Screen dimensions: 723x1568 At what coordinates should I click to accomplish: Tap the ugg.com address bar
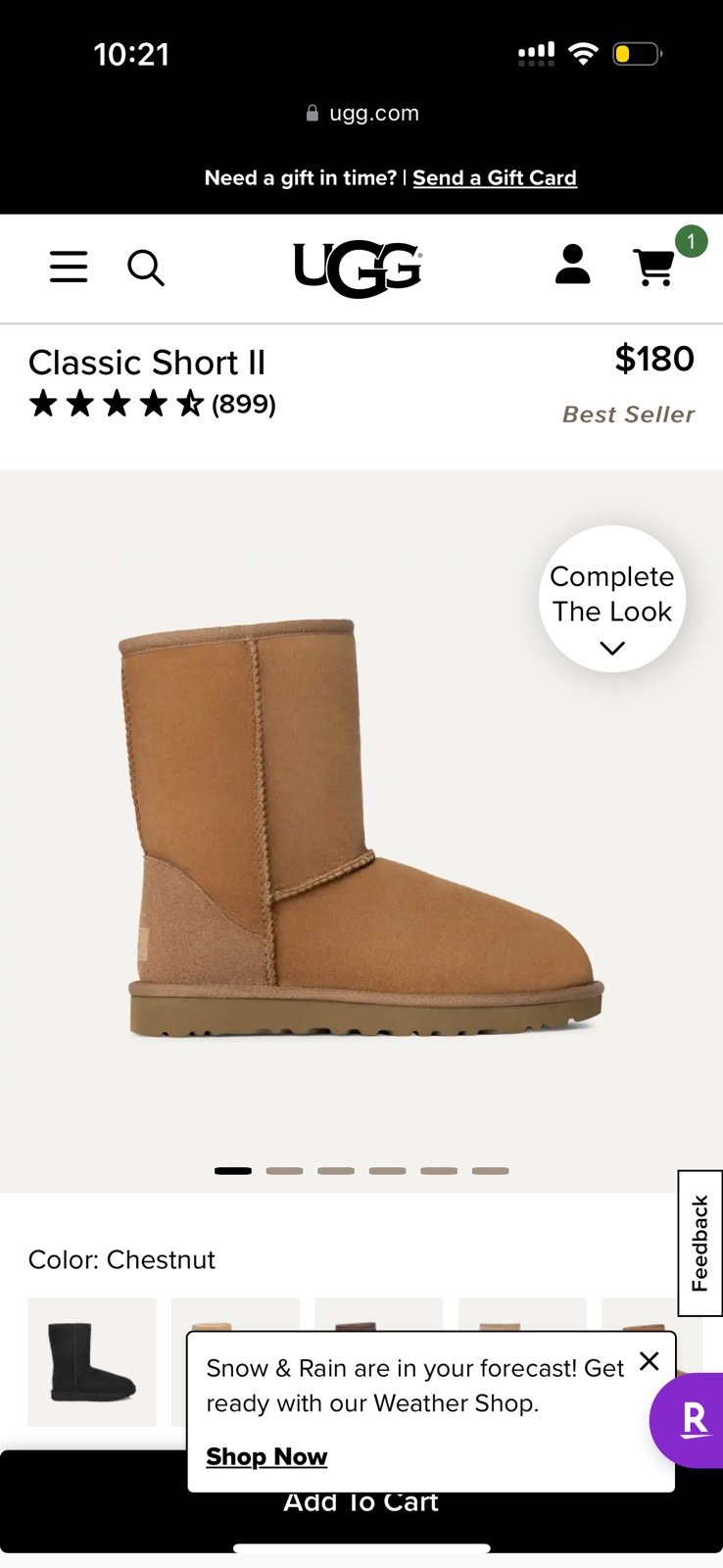coord(361,113)
